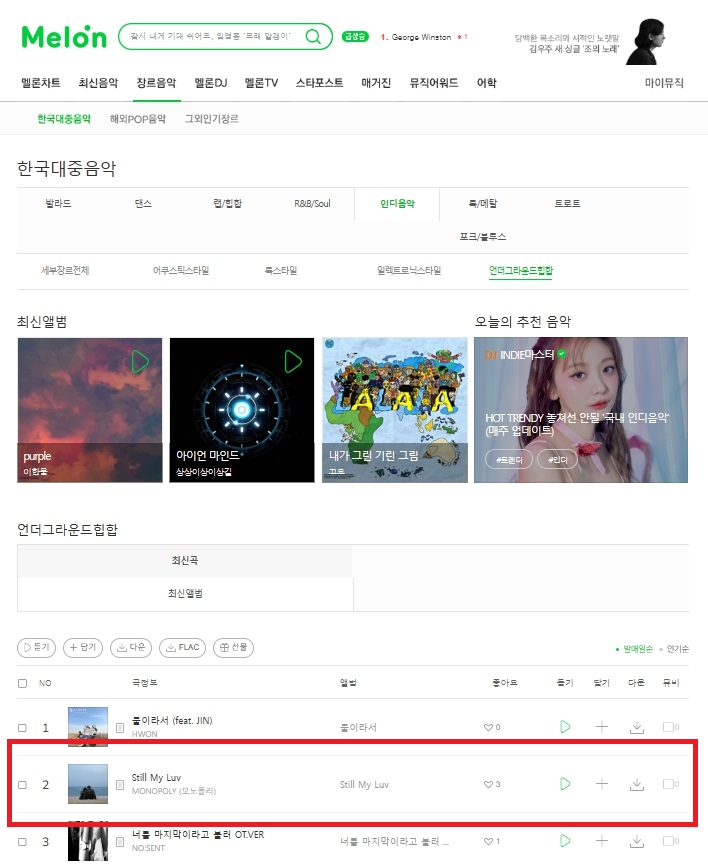Image resolution: width=708 pixels, height=866 pixels.
Task: Download the song 좋아라서
Action: coord(636,727)
